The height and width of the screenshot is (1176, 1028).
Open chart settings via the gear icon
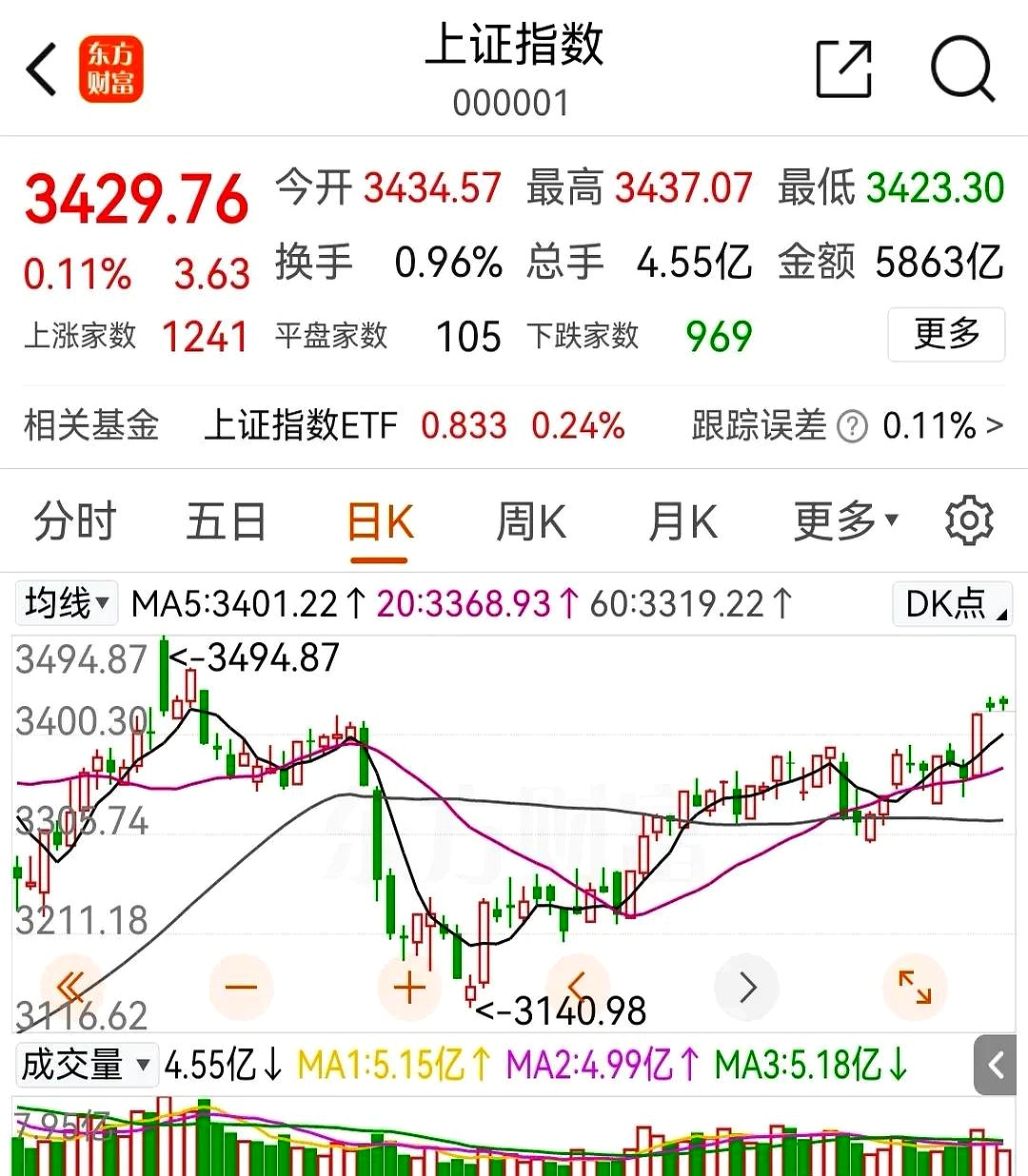969,520
